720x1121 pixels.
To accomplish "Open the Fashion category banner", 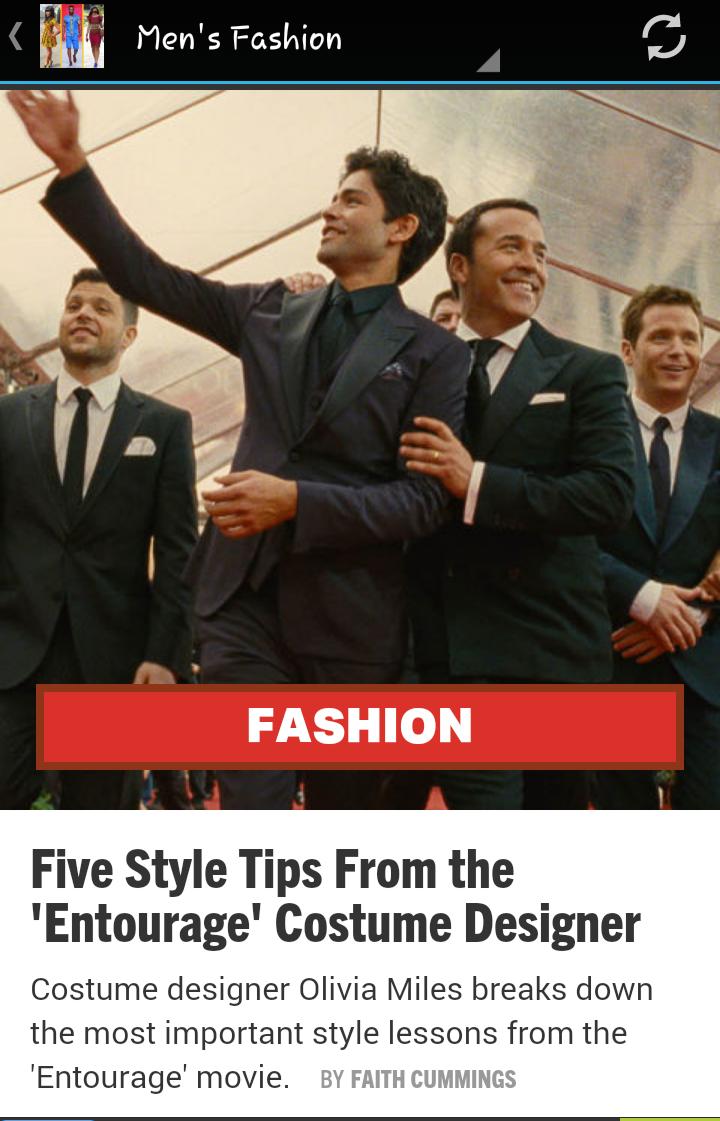I will [x=360, y=727].
